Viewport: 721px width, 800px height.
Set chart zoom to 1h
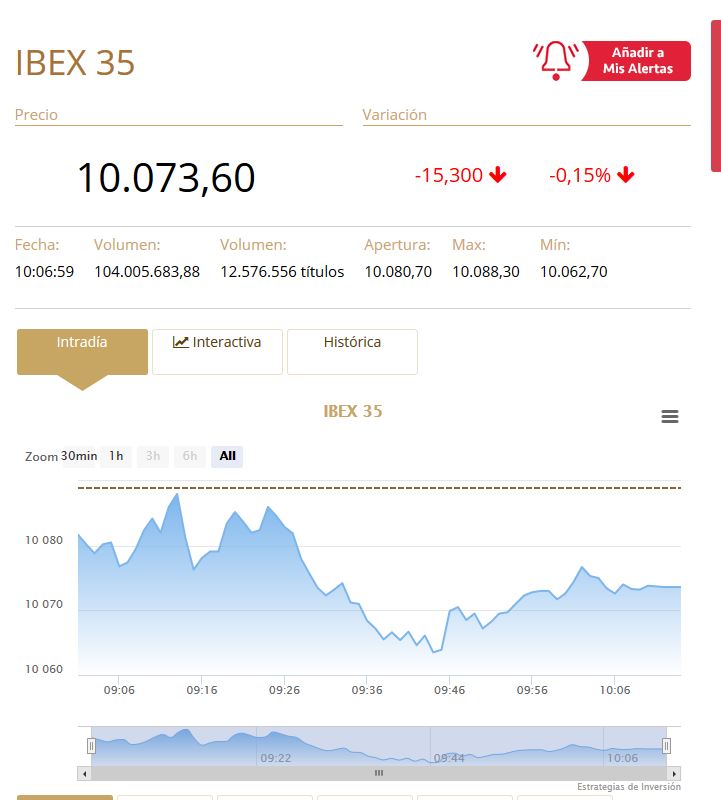(x=117, y=456)
